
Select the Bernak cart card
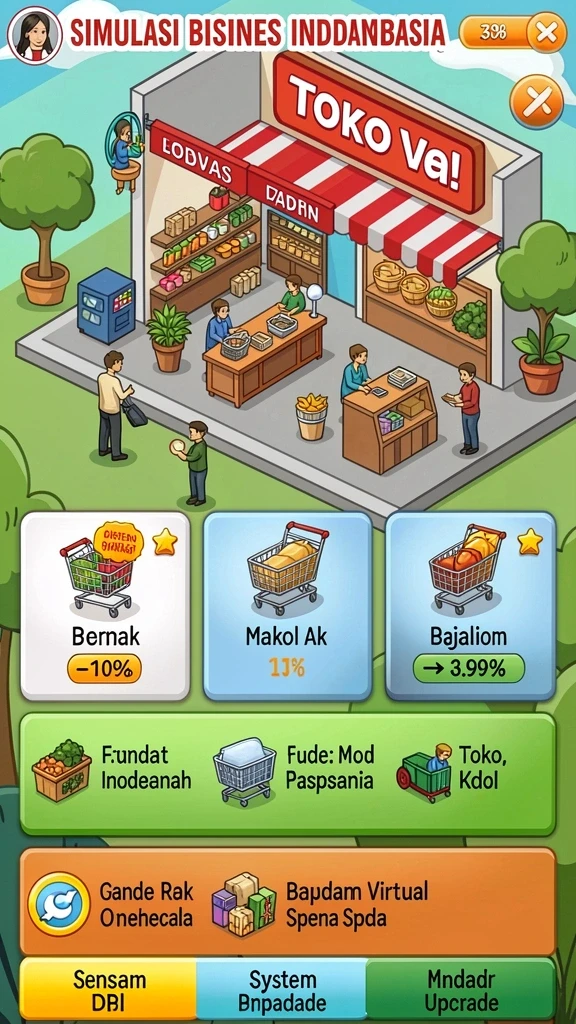pyautogui.click(x=105, y=606)
